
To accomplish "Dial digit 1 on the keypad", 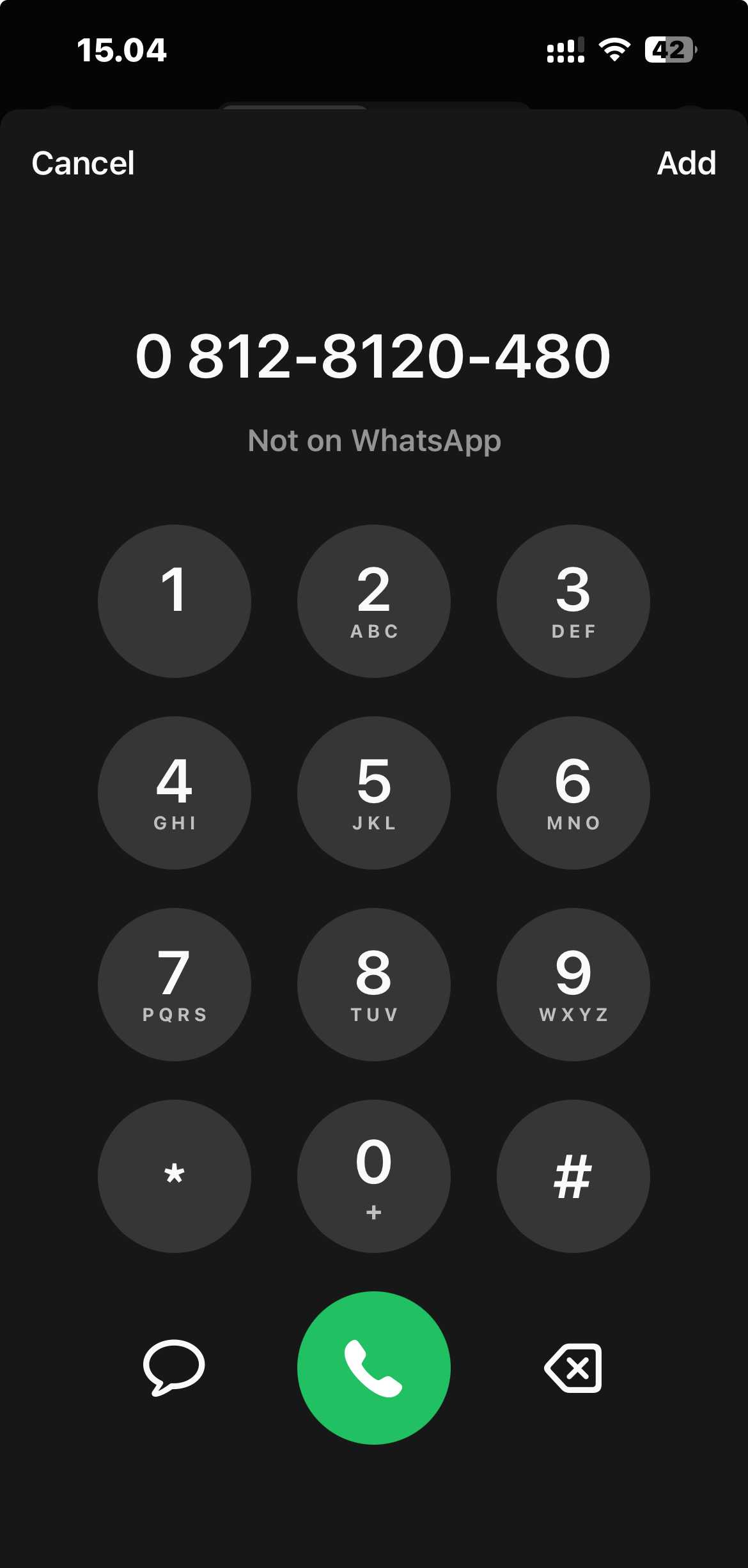I will [x=174, y=601].
